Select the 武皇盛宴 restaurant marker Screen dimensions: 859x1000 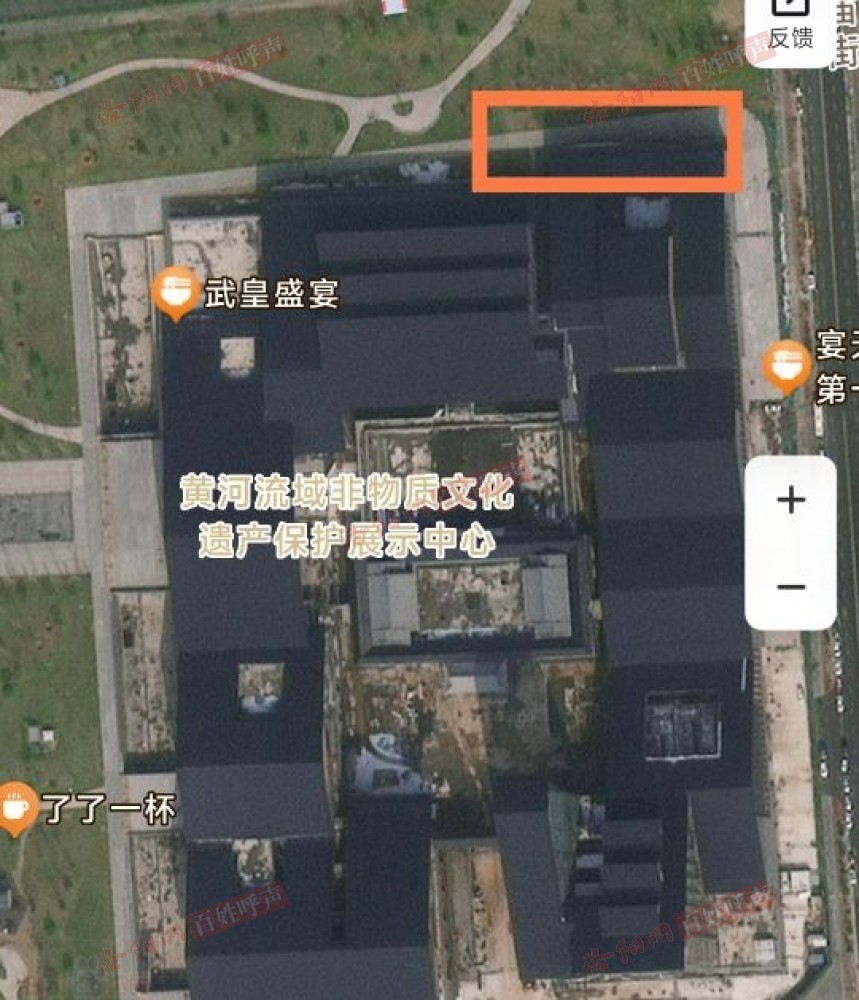click(178, 291)
